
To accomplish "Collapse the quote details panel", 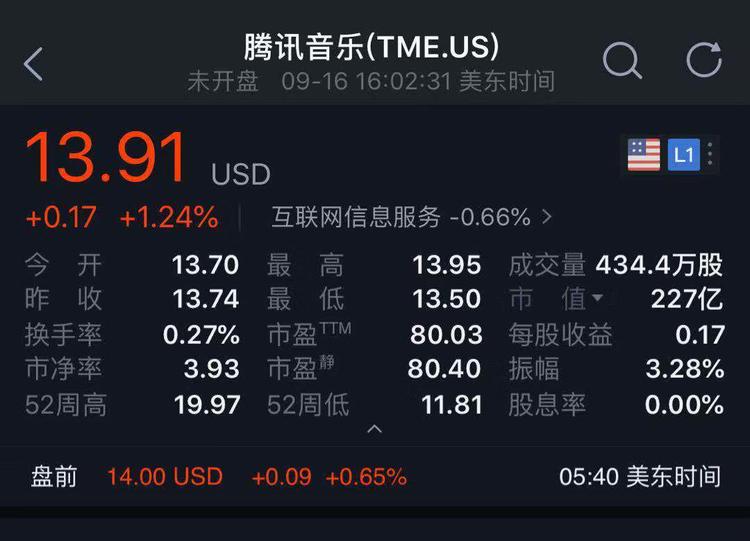I will [x=375, y=430].
